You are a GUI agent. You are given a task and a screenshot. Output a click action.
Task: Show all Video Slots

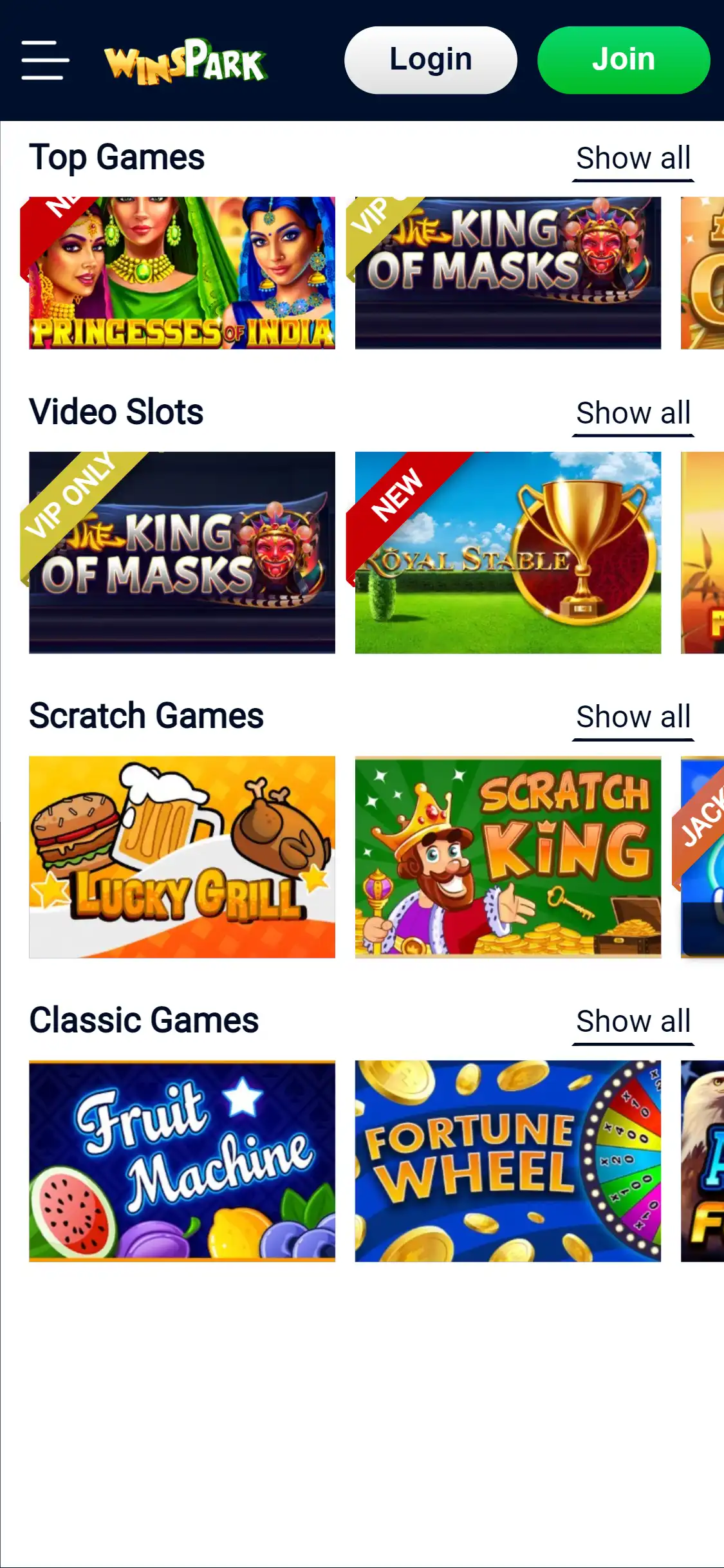click(x=633, y=413)
